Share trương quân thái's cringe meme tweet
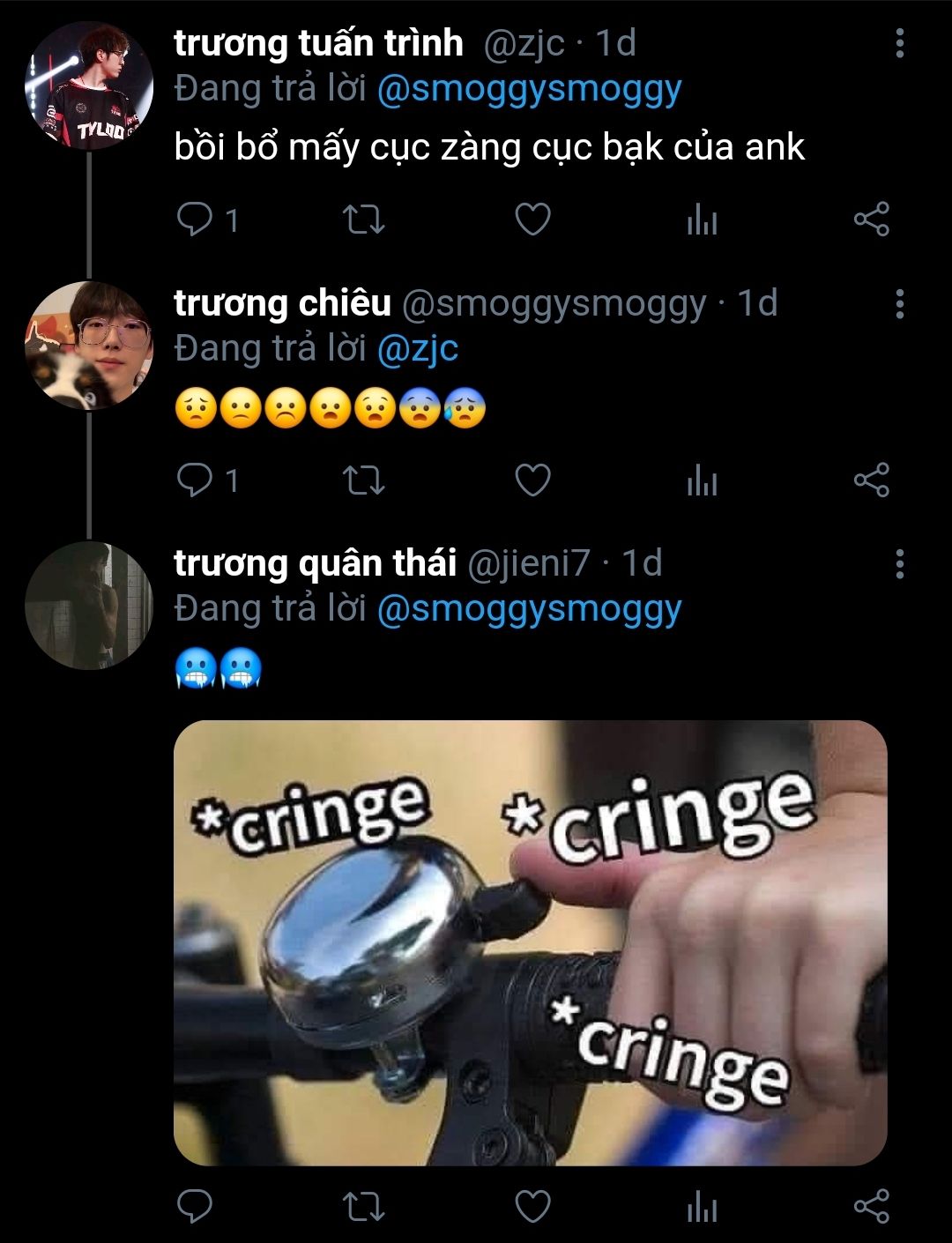 (x=872, y=1206)
